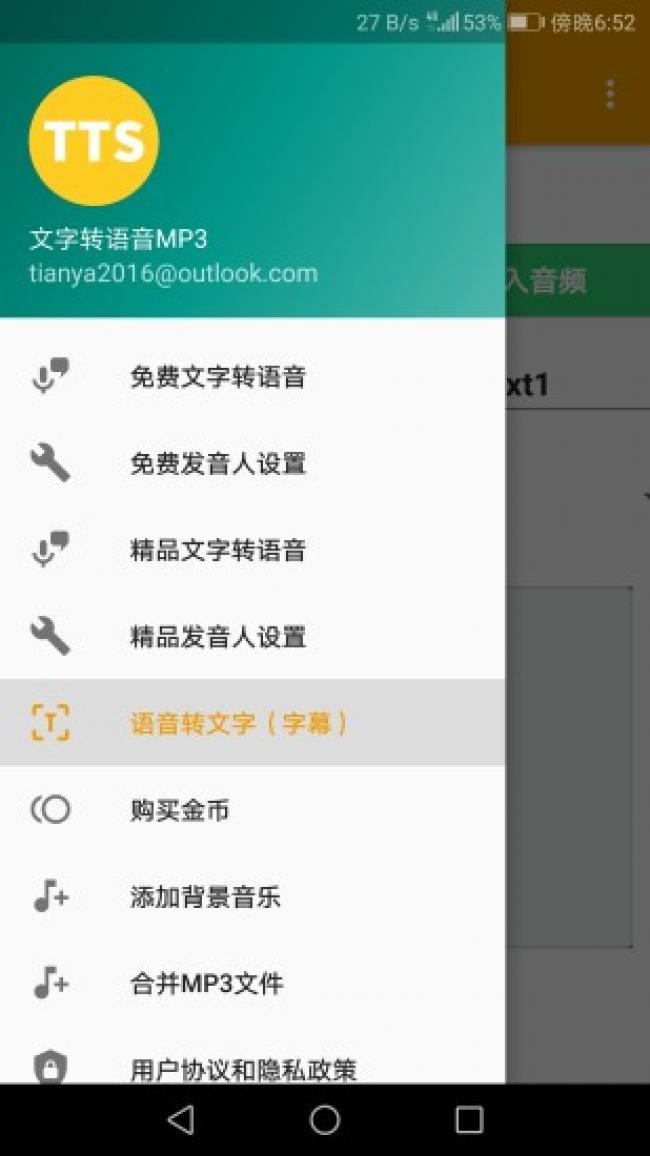Open the three-dot overflow menu

point(610,94)
